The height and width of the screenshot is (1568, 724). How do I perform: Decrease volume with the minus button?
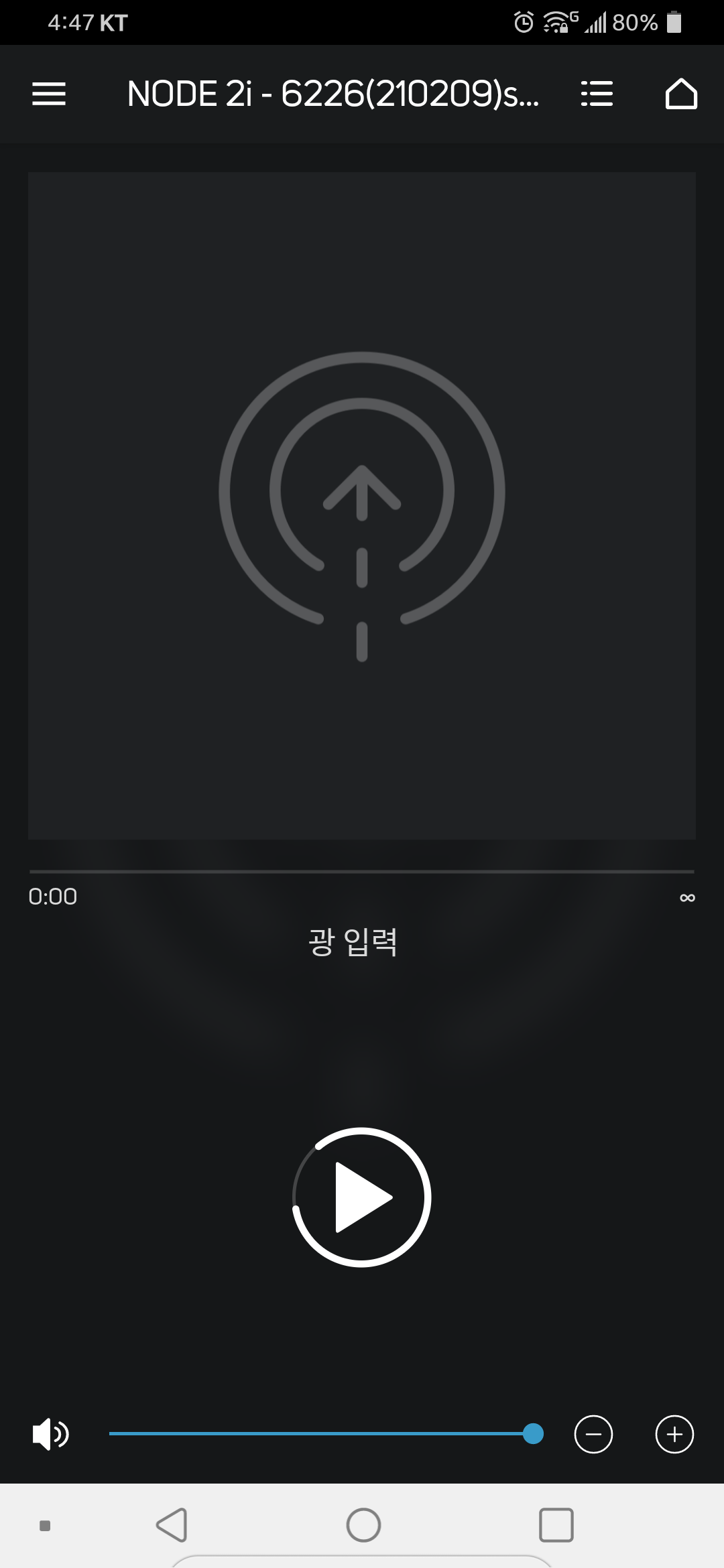coord(593,1434)
